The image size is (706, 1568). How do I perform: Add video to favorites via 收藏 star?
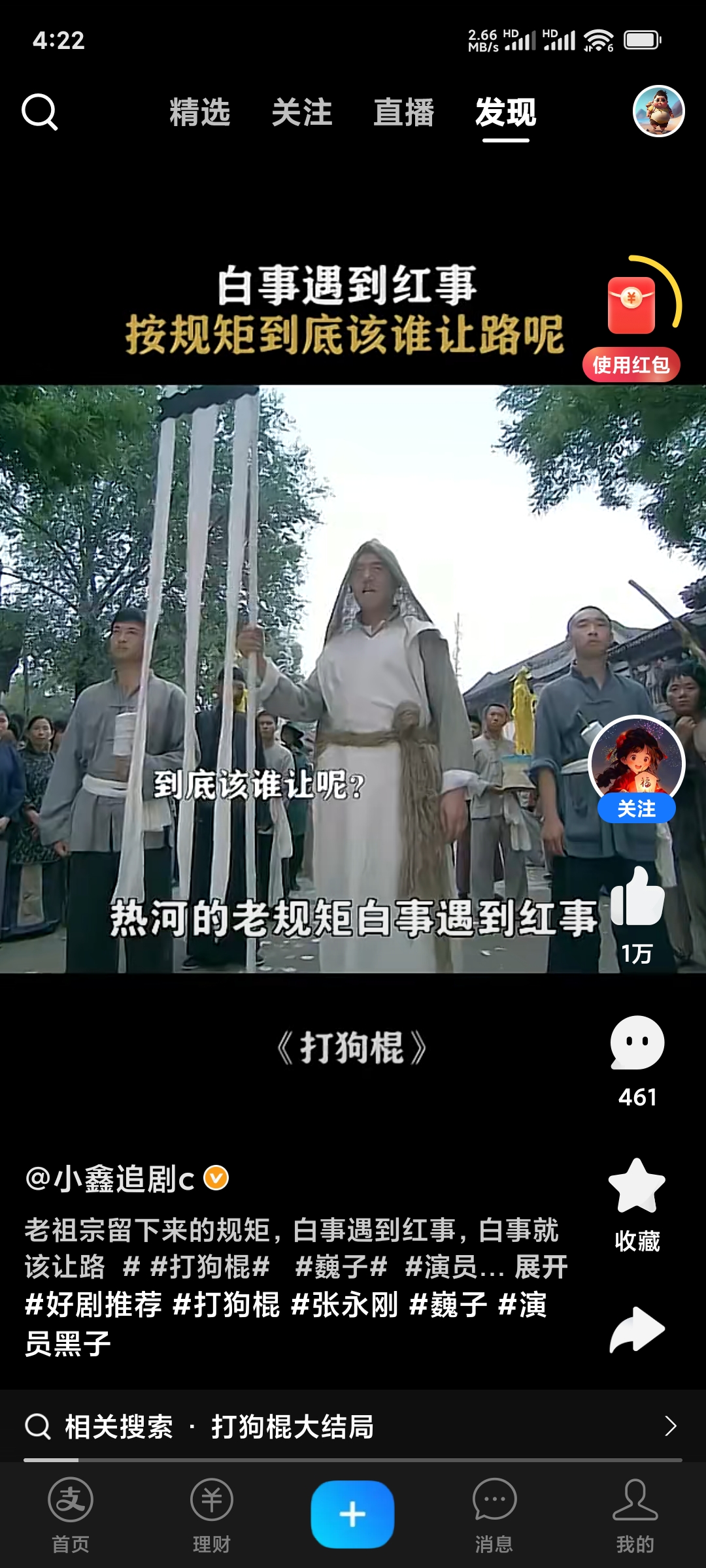[x=637, y=1185]
